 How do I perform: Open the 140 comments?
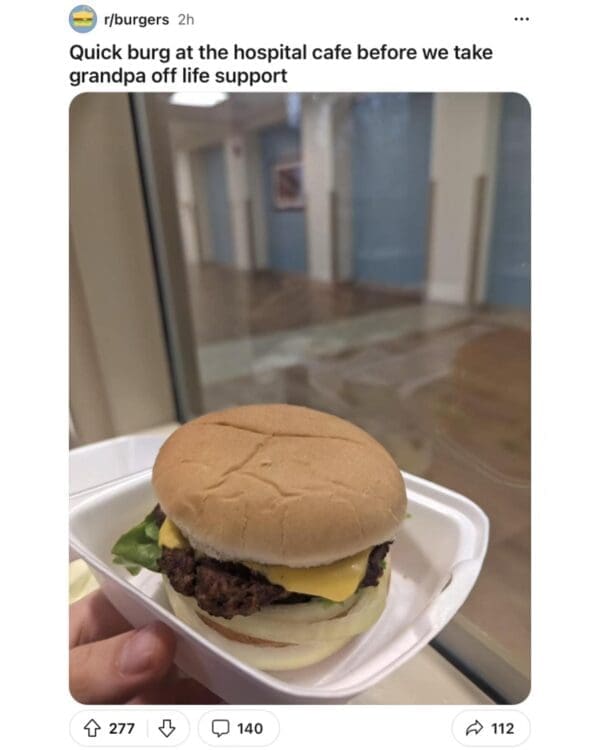(x=238, y=728)
